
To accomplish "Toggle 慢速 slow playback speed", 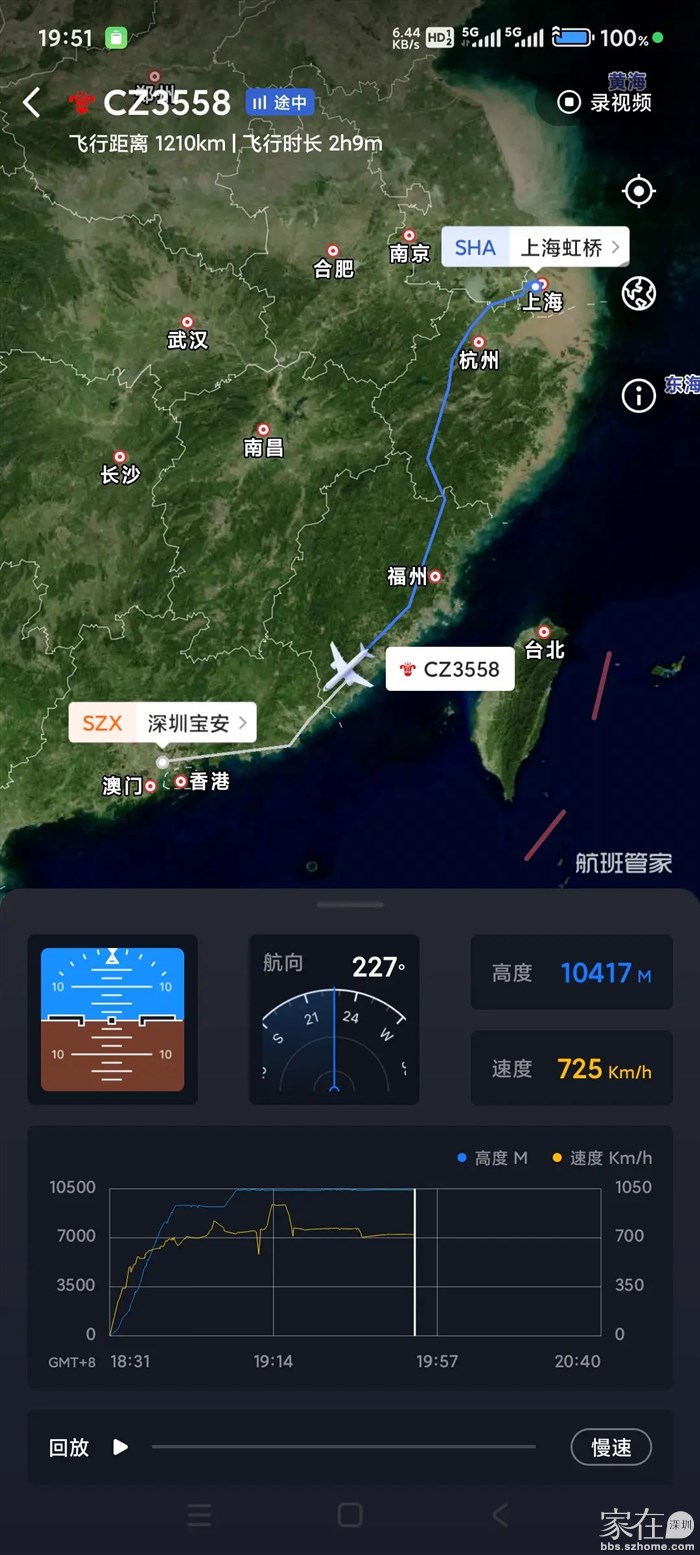I will point(610,1447).
